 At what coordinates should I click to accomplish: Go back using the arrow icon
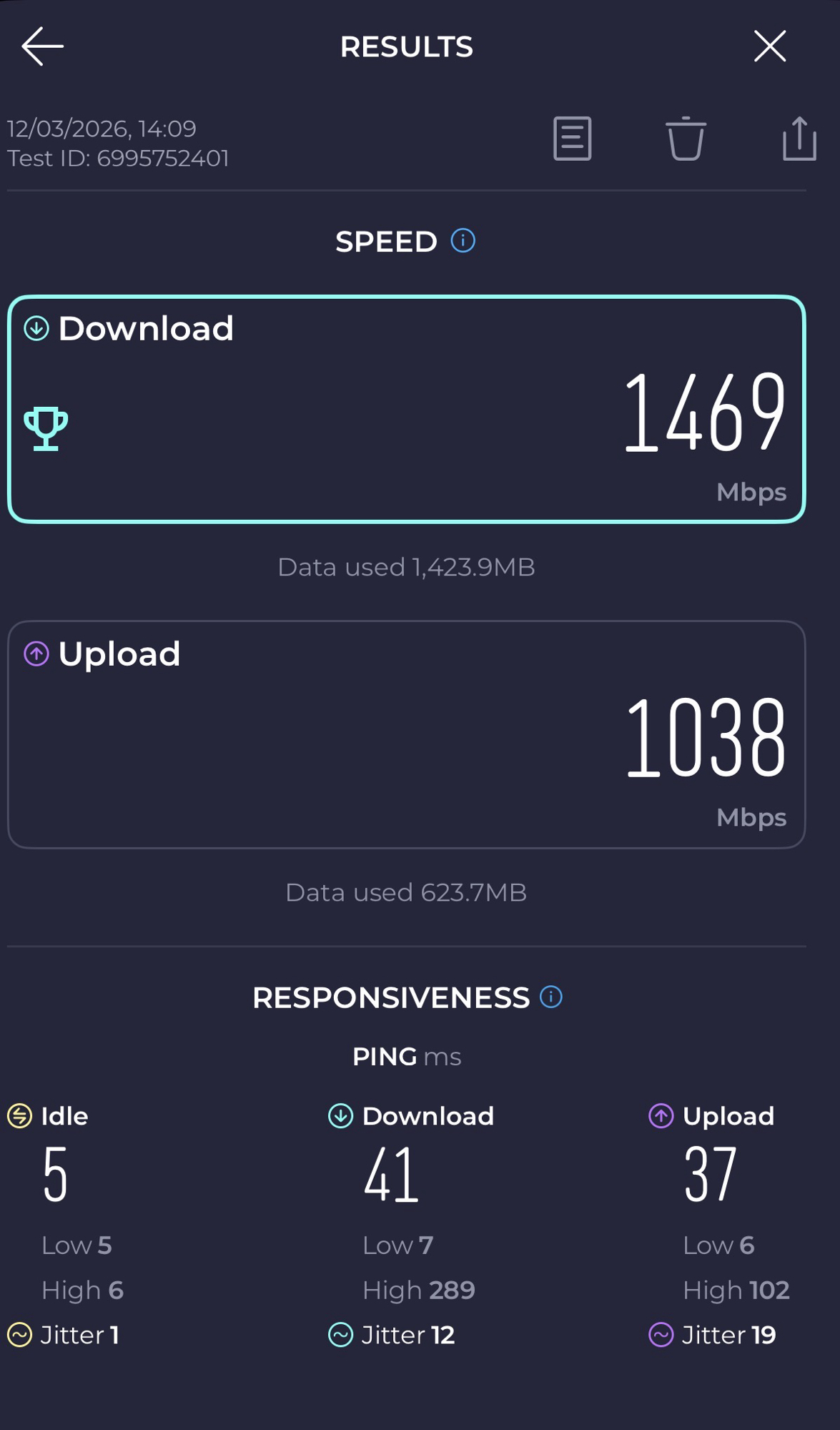tap(43, 46)
